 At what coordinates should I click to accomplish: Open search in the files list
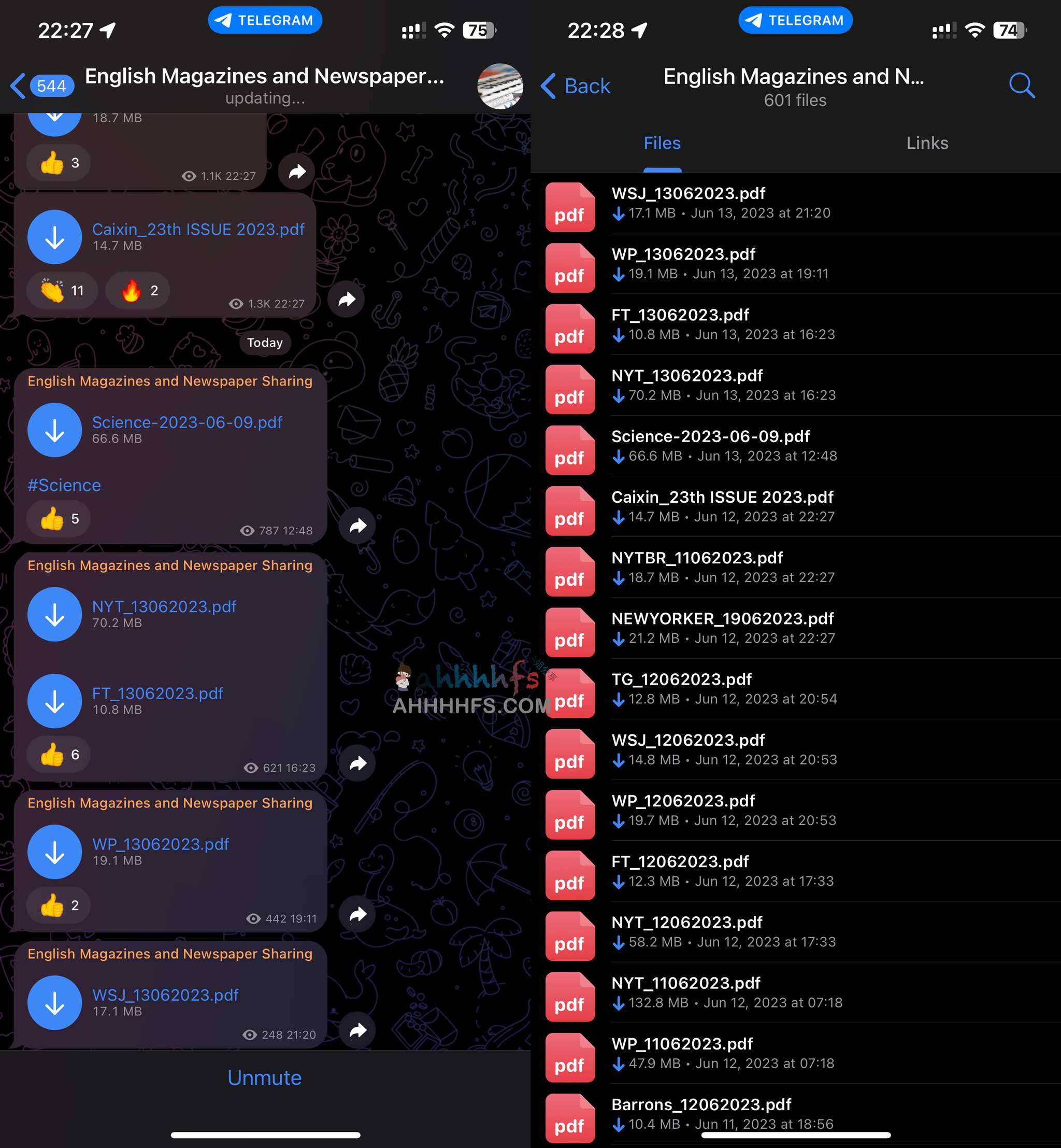click(x=1021, y=86)
